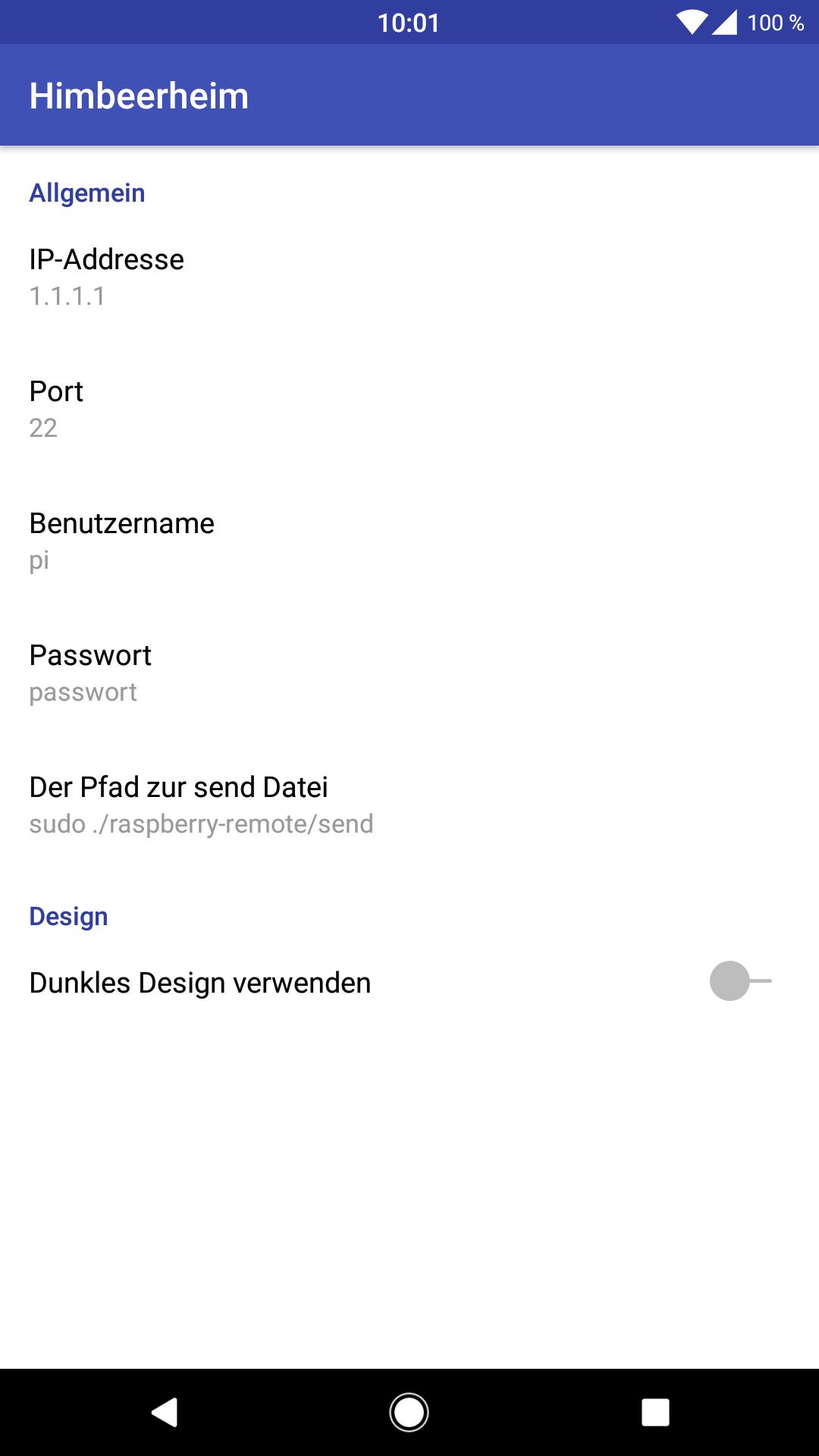Enable Dunkles Design verwenden switch
Image resolution: width=819 pixels, height=1456 pixels.
pyautogui.click(x=739, y=981)
